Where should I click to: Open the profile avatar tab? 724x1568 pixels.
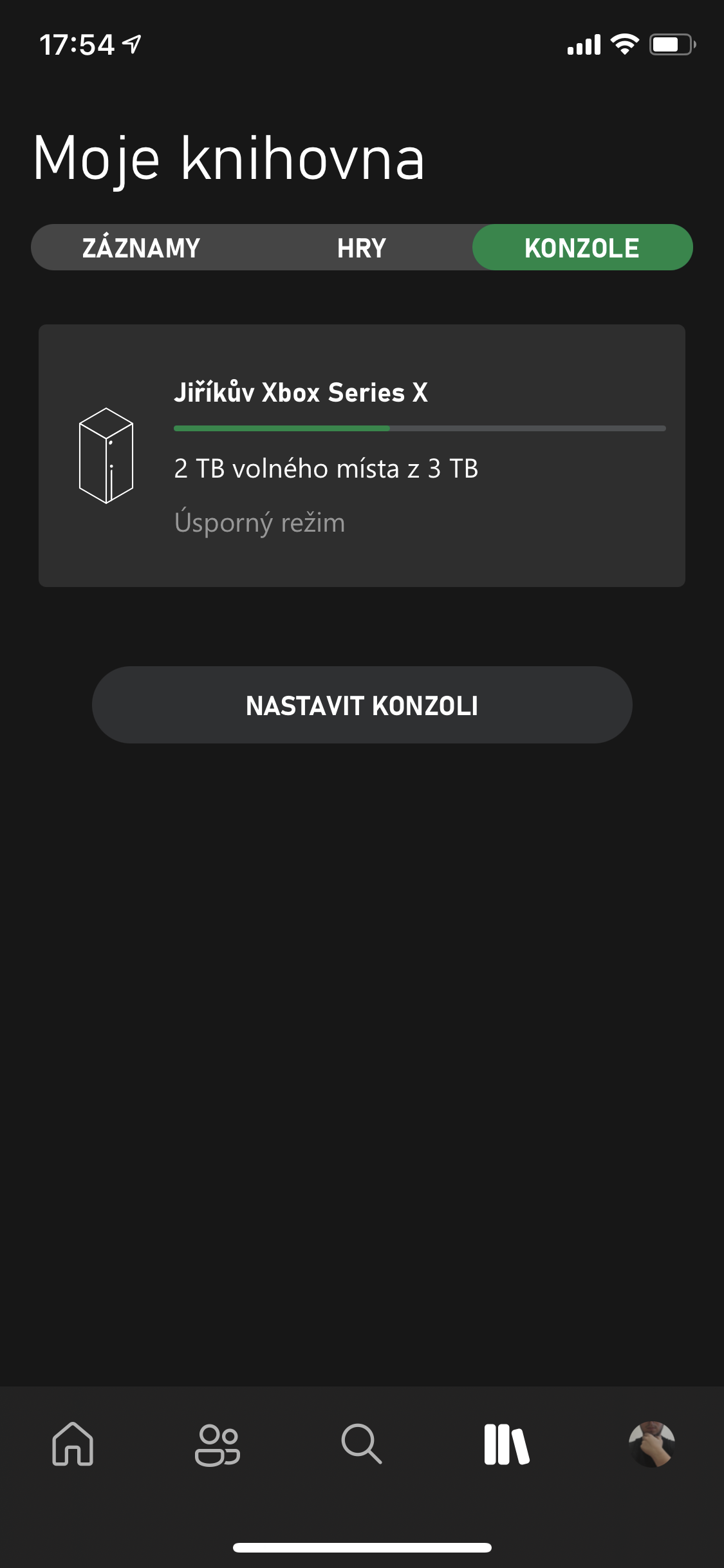[651, 1444]
